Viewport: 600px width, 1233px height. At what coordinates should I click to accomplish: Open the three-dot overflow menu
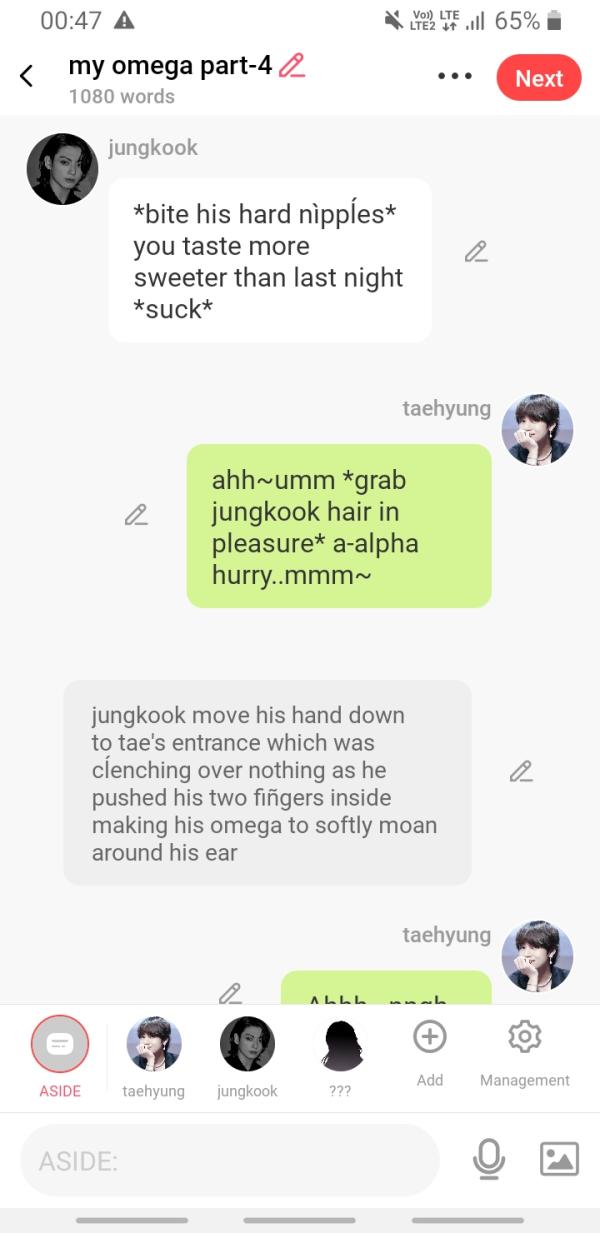coord(454,77)
